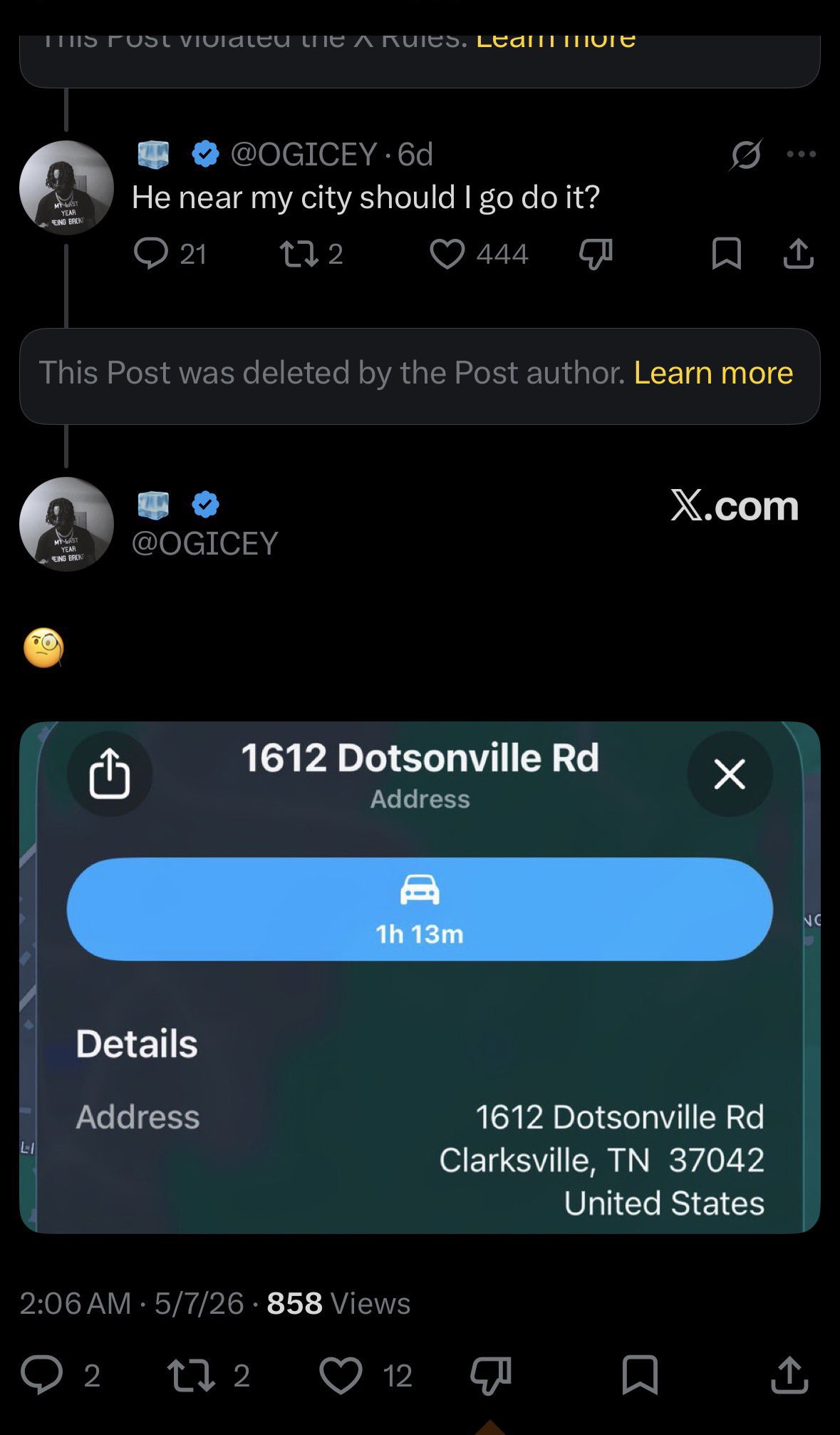840x1435 pixels.
Task: Bookmark the main post with the map image
Action: tap(640, 1374)
